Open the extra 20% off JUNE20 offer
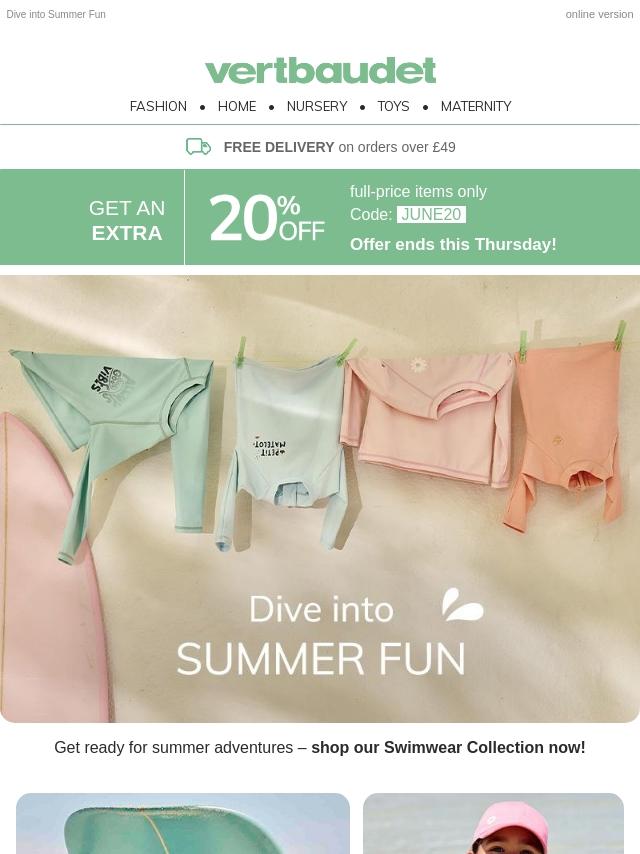Screen dimensions: 640x854 click(320, 217)
